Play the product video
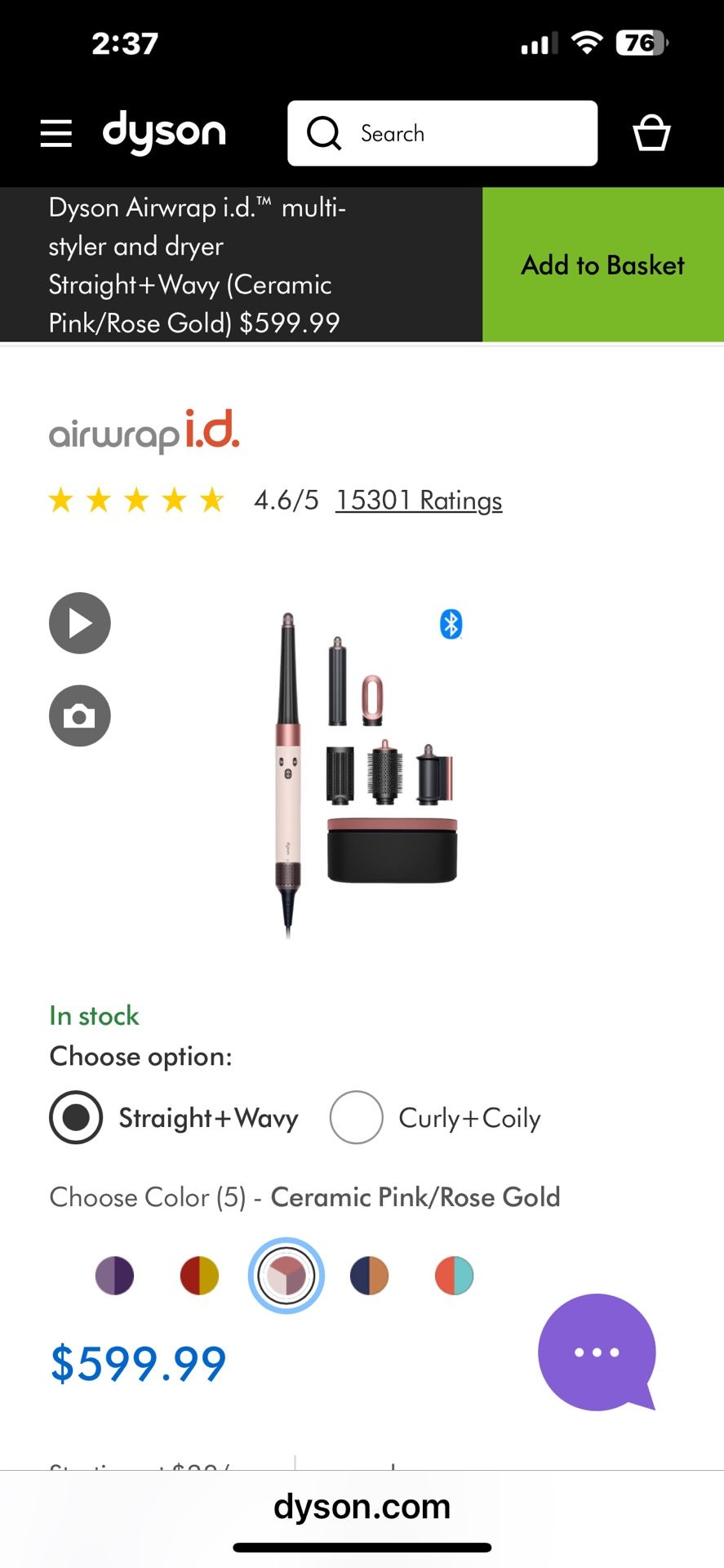The width and height of the screenshot is (724, 1568). pos(80,623)
